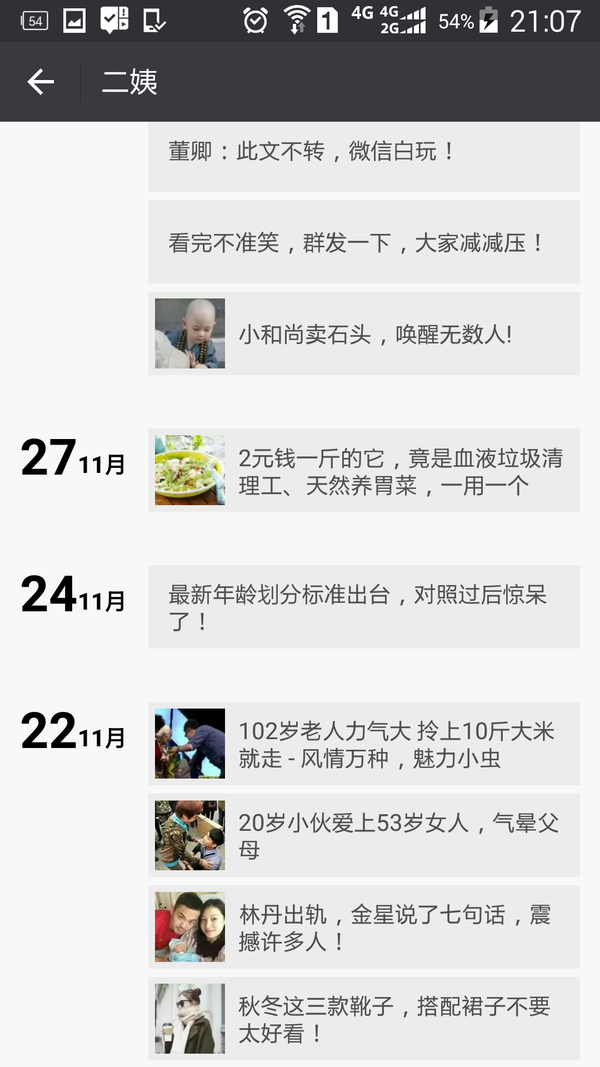Open '秋冬这三款靴子' article
Viewport: 600px width, 1067px height.
(364, 1019)
